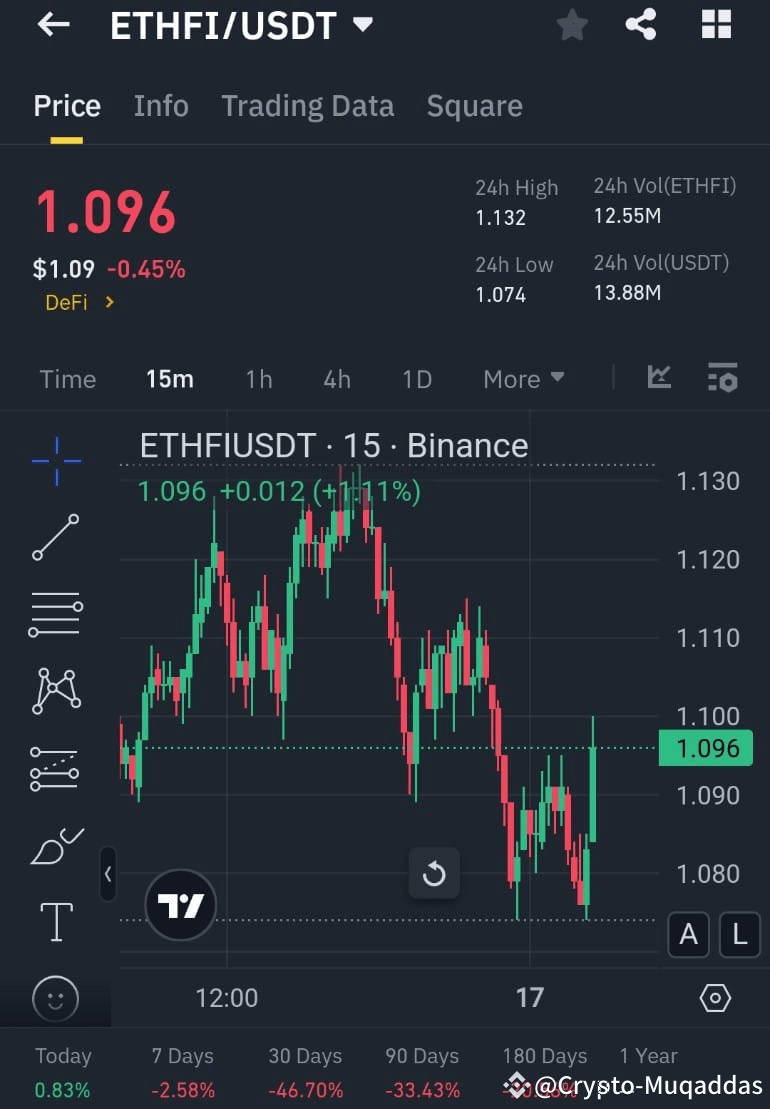Refresh the chart with reload button

pyautogui.click(x=434, y=873)
